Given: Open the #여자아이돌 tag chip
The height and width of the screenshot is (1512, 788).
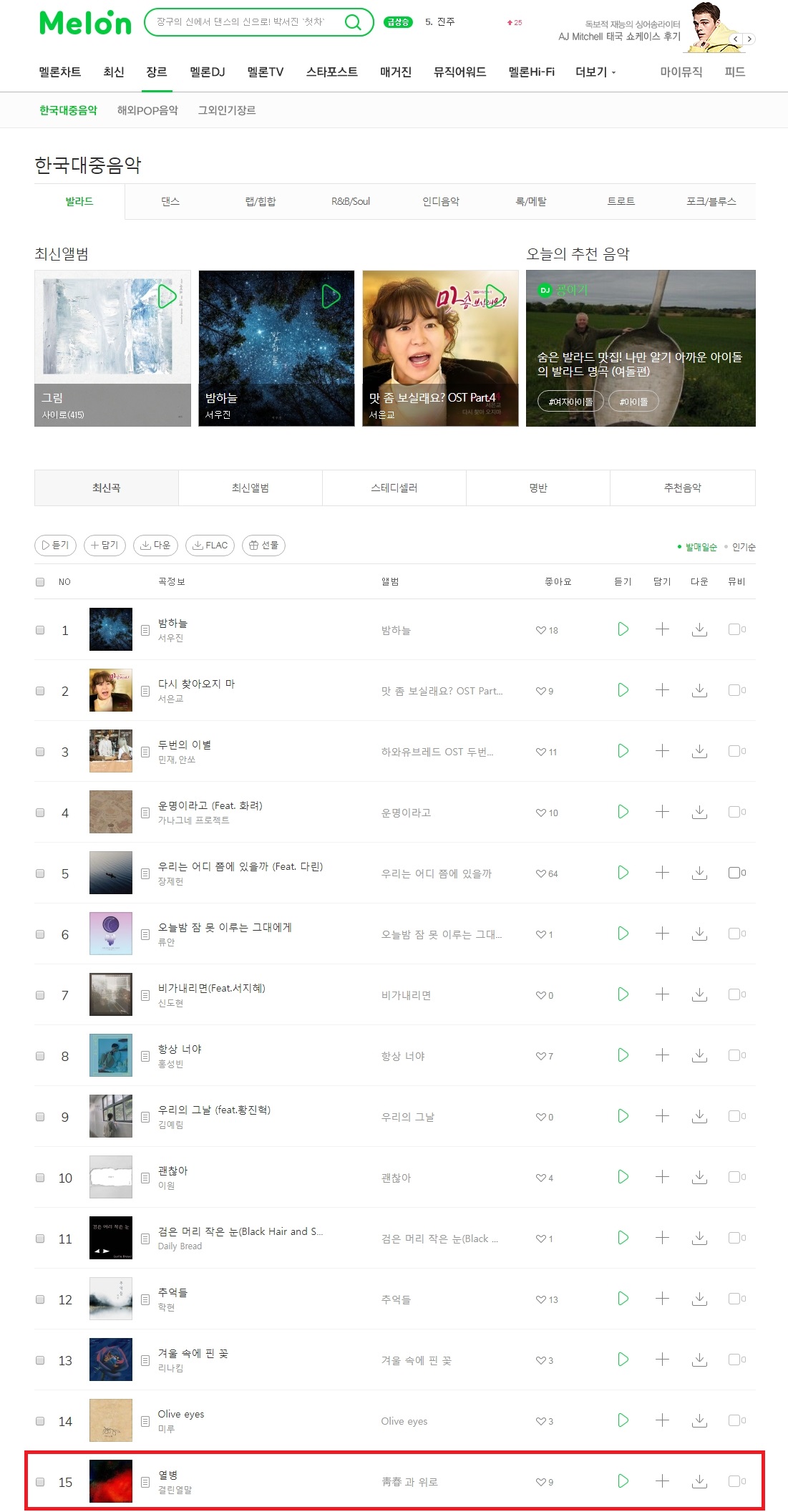Looking at the screenshot, I should tap(570, 402).
